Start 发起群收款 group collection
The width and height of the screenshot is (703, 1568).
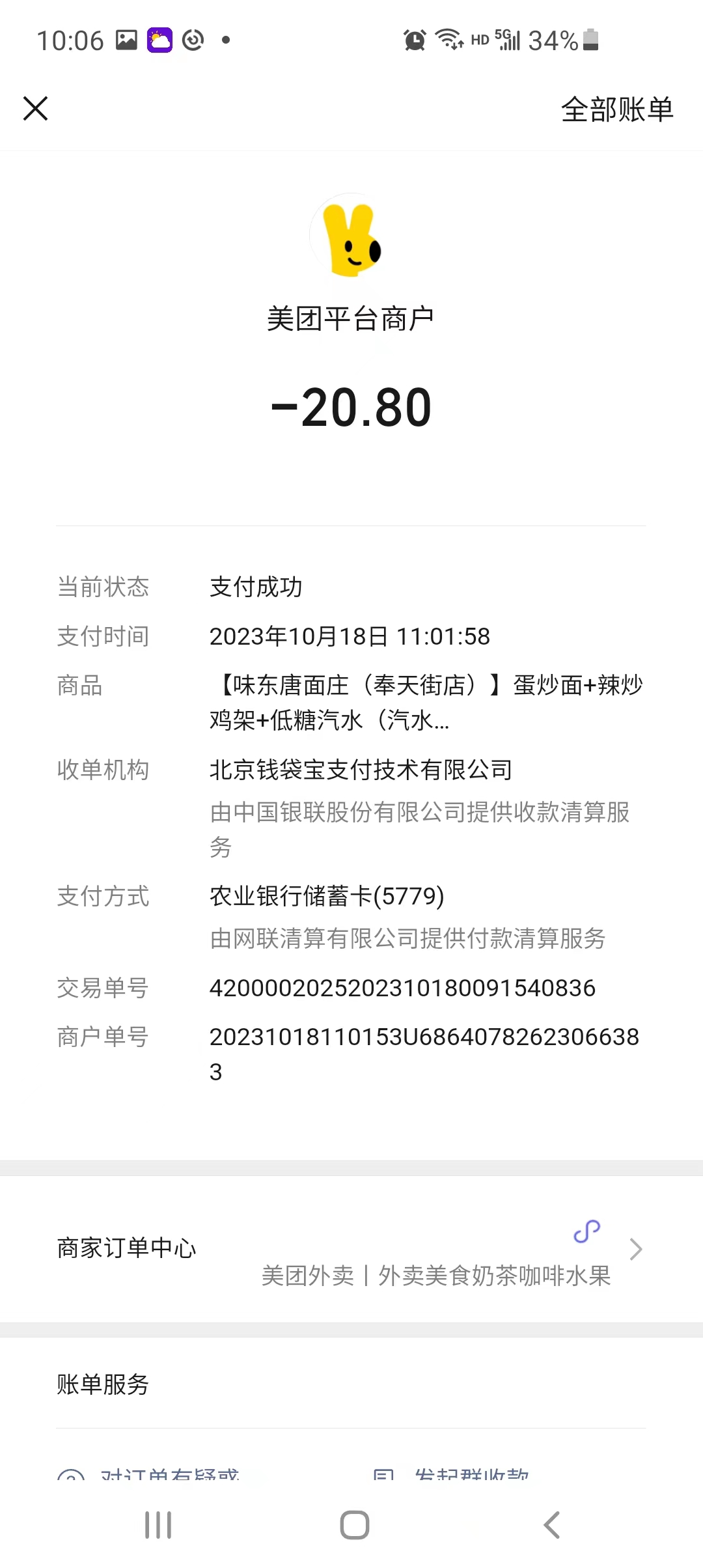pyautogui.click(x=471, y=1474)
